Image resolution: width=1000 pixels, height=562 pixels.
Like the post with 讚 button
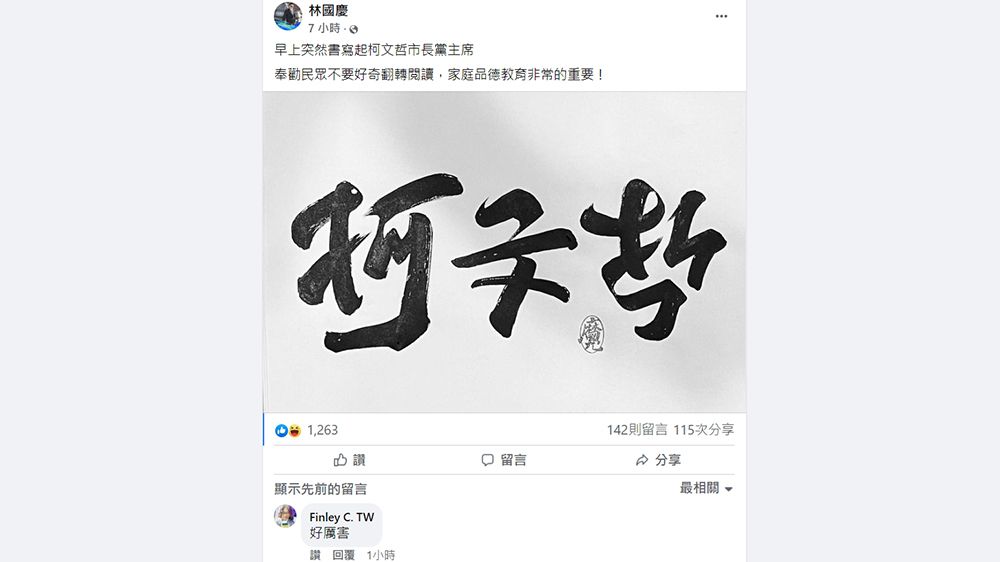[350, 460]
